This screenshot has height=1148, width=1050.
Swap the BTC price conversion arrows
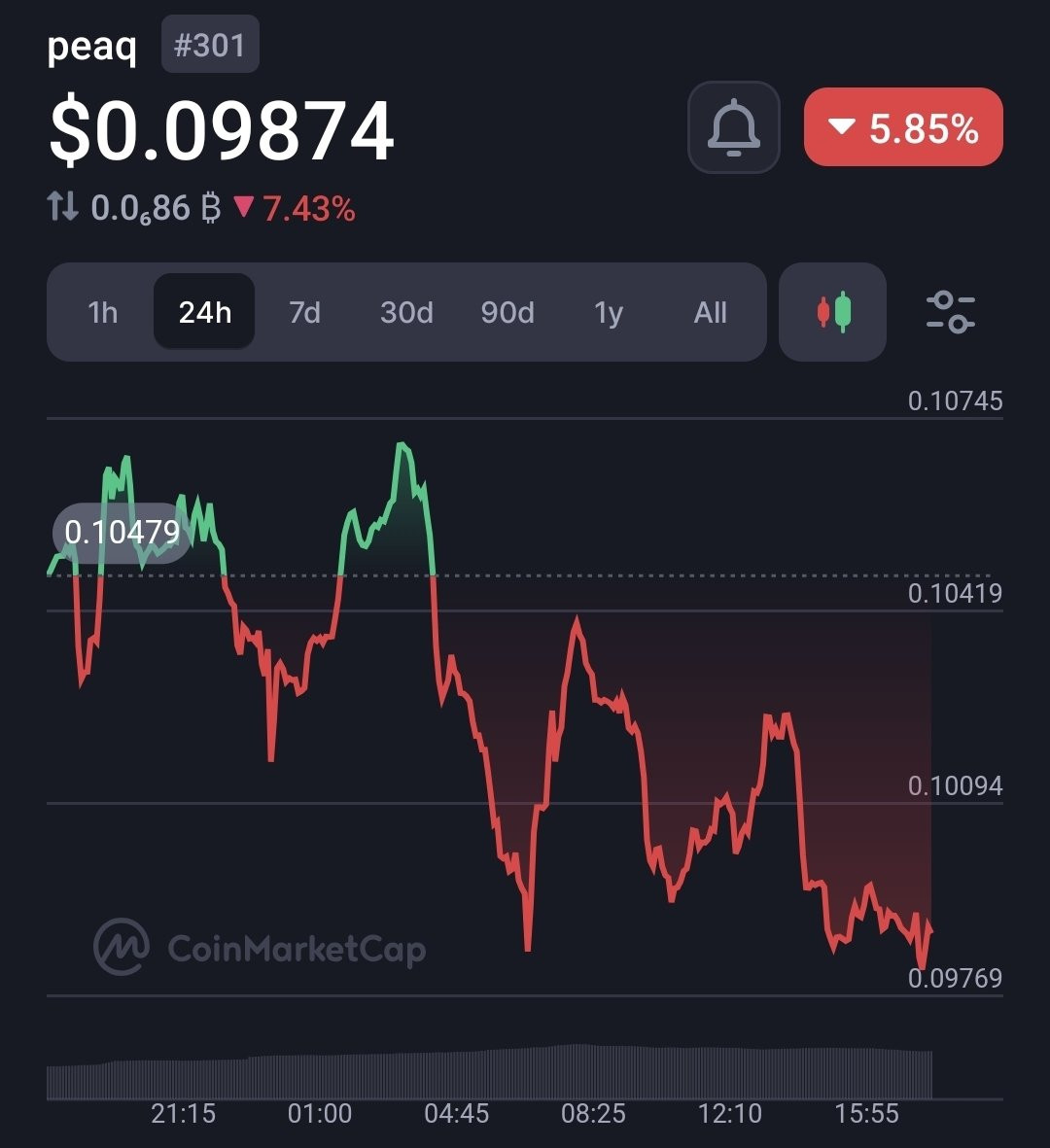pos(63,207)
